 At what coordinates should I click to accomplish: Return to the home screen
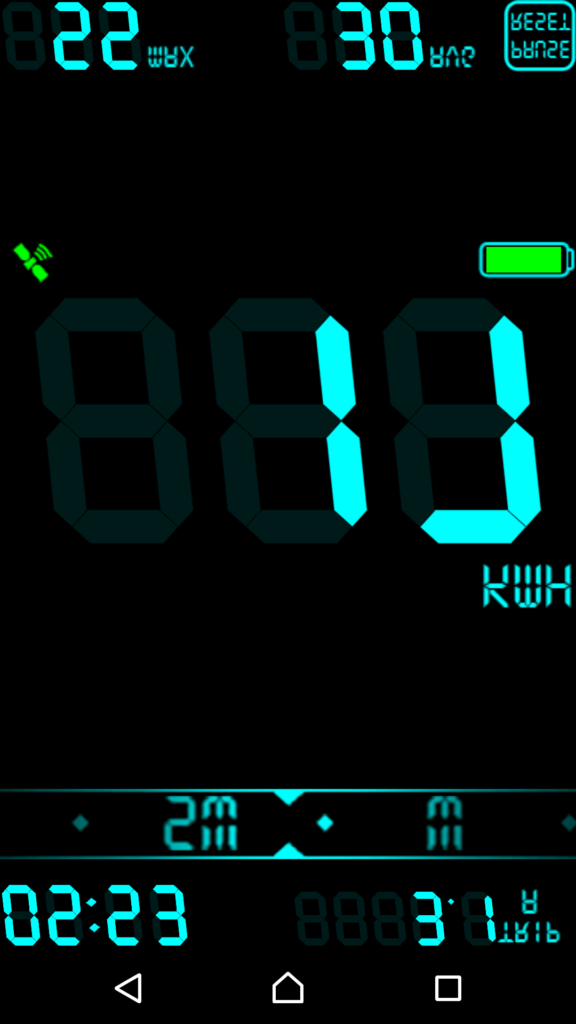(288, 987)
